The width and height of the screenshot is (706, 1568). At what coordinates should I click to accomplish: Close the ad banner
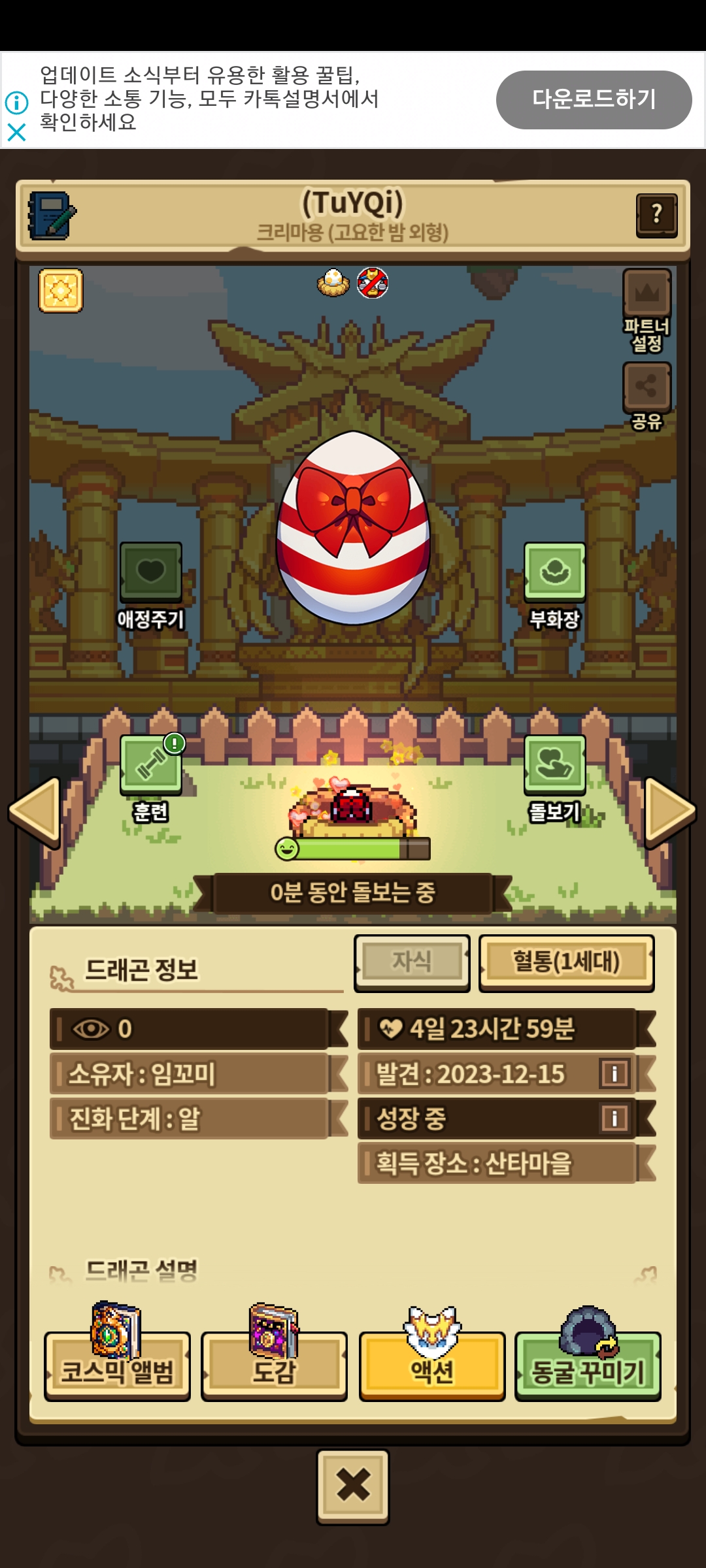point(16,133)
